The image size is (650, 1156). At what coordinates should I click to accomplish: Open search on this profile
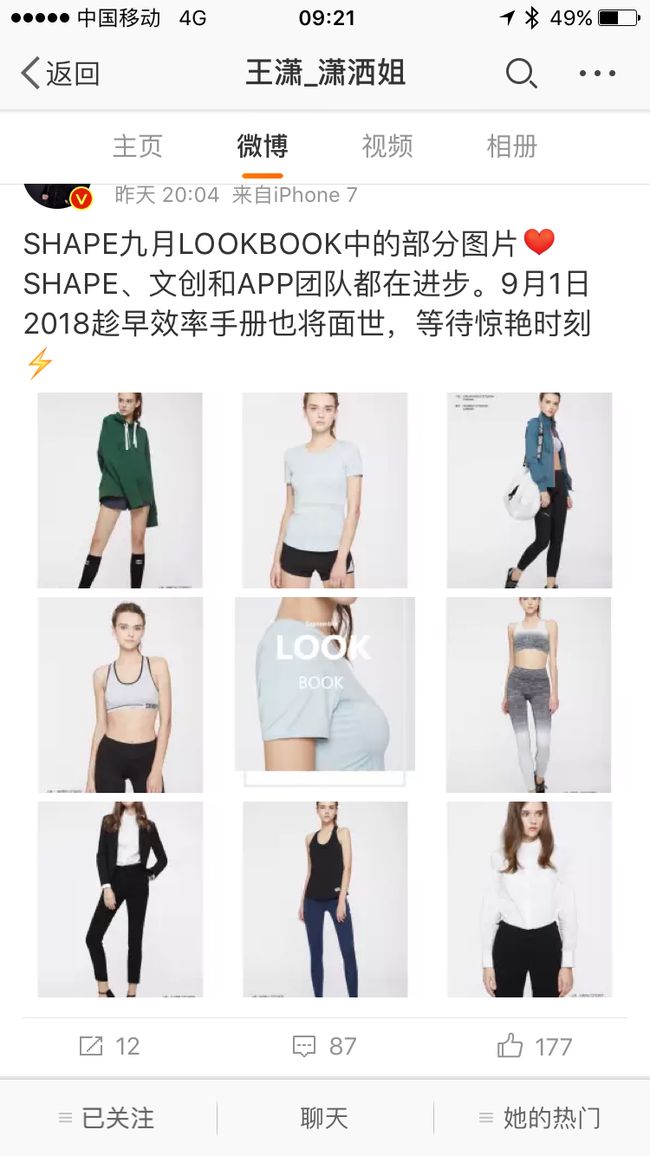pos(521,74)
